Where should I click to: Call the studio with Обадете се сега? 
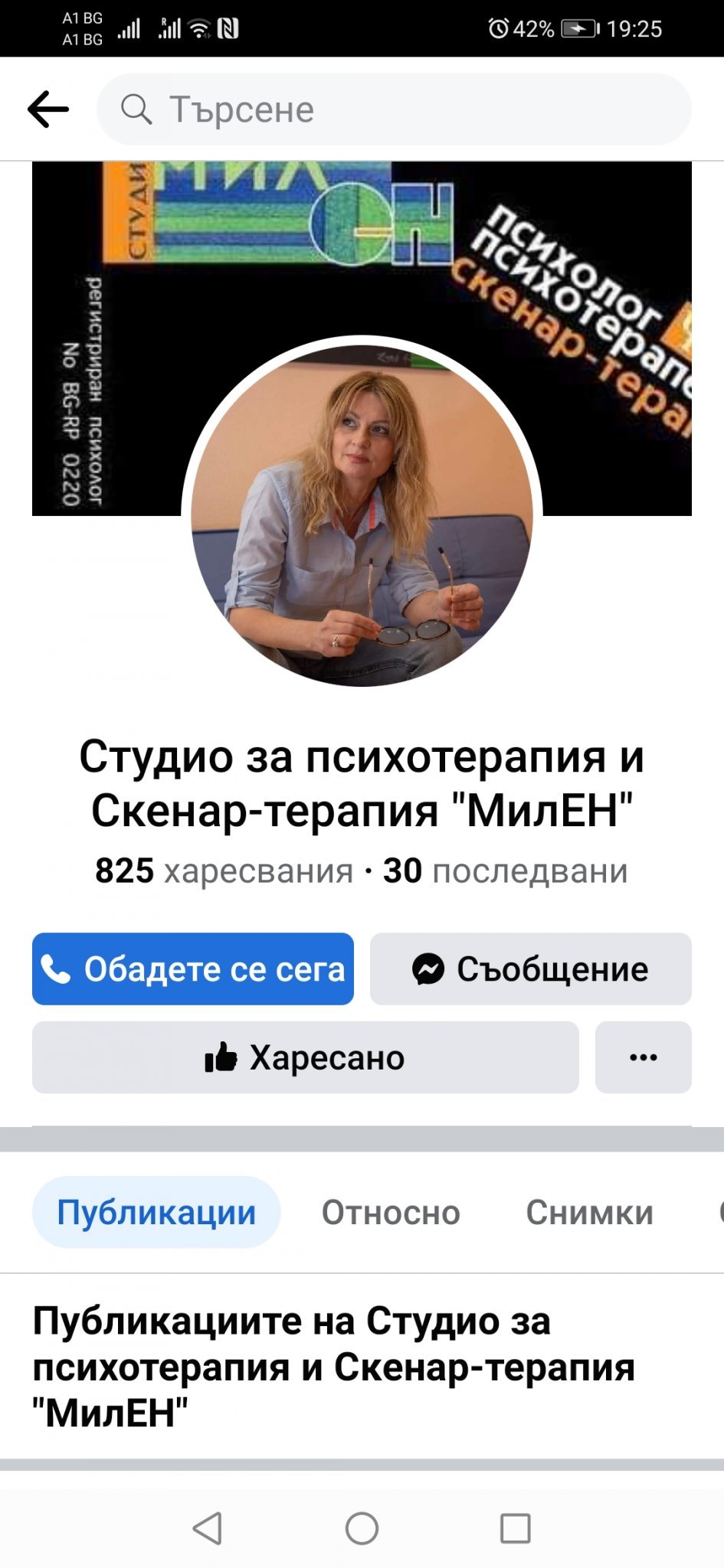(x=193, y=969)
